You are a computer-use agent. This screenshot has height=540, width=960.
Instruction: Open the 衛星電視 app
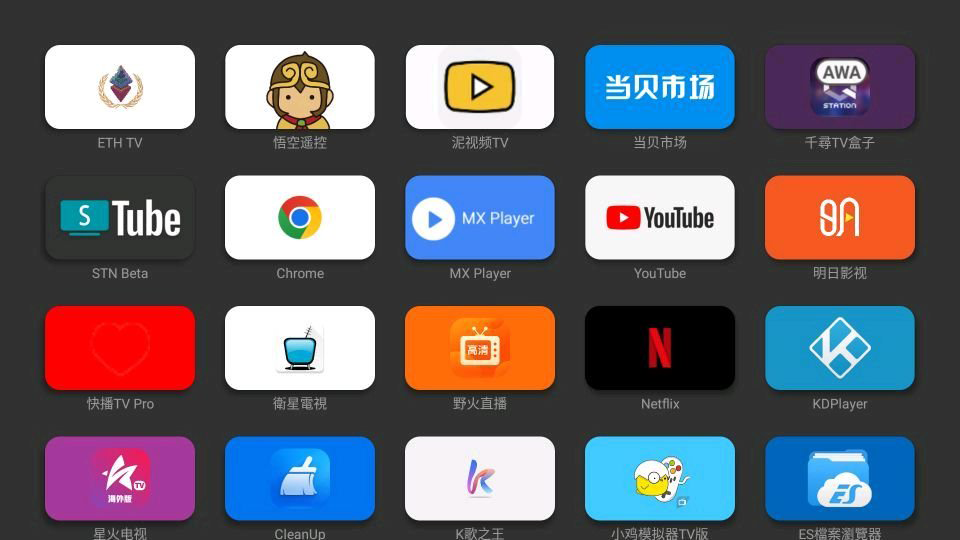pyautogui.click(x=300, y=348)
